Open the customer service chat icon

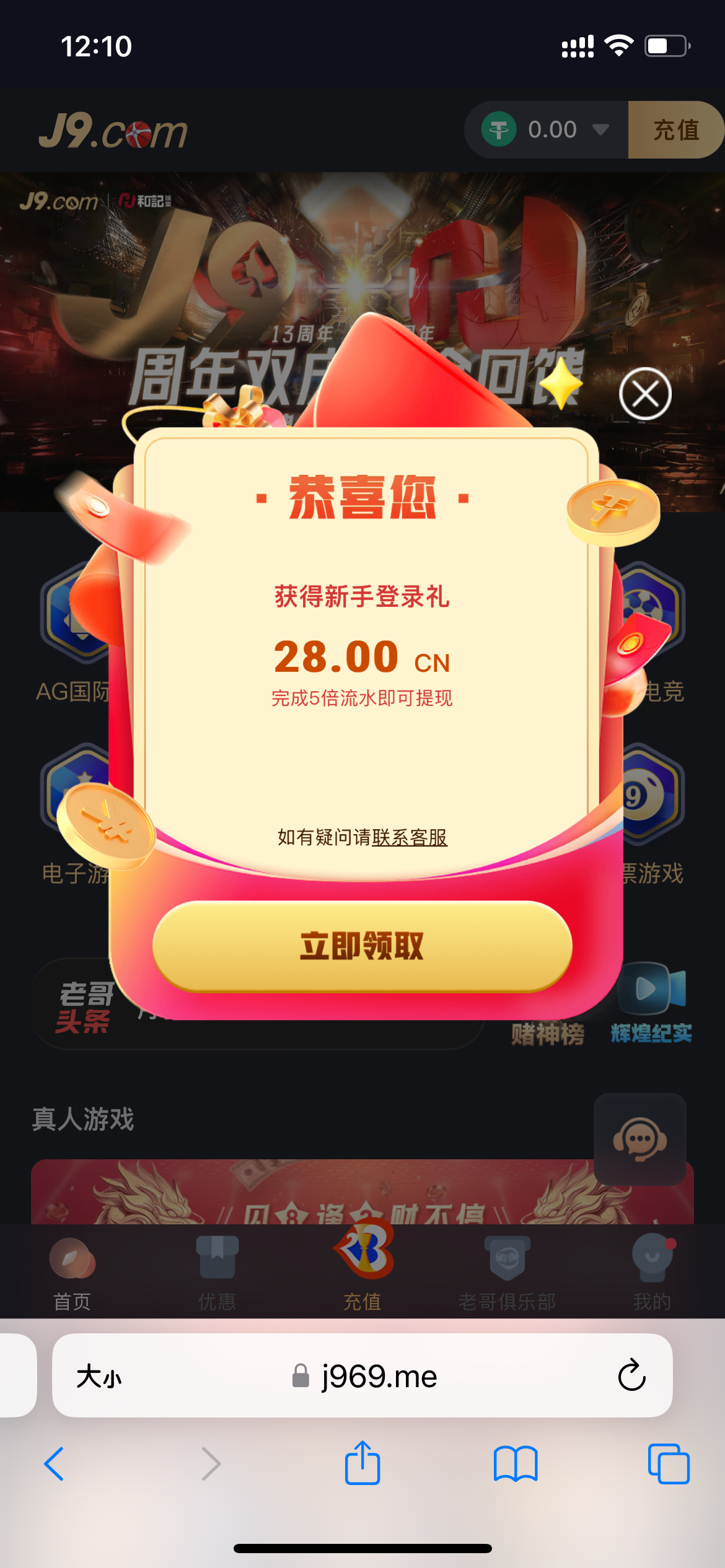(x=639, y=1139)
